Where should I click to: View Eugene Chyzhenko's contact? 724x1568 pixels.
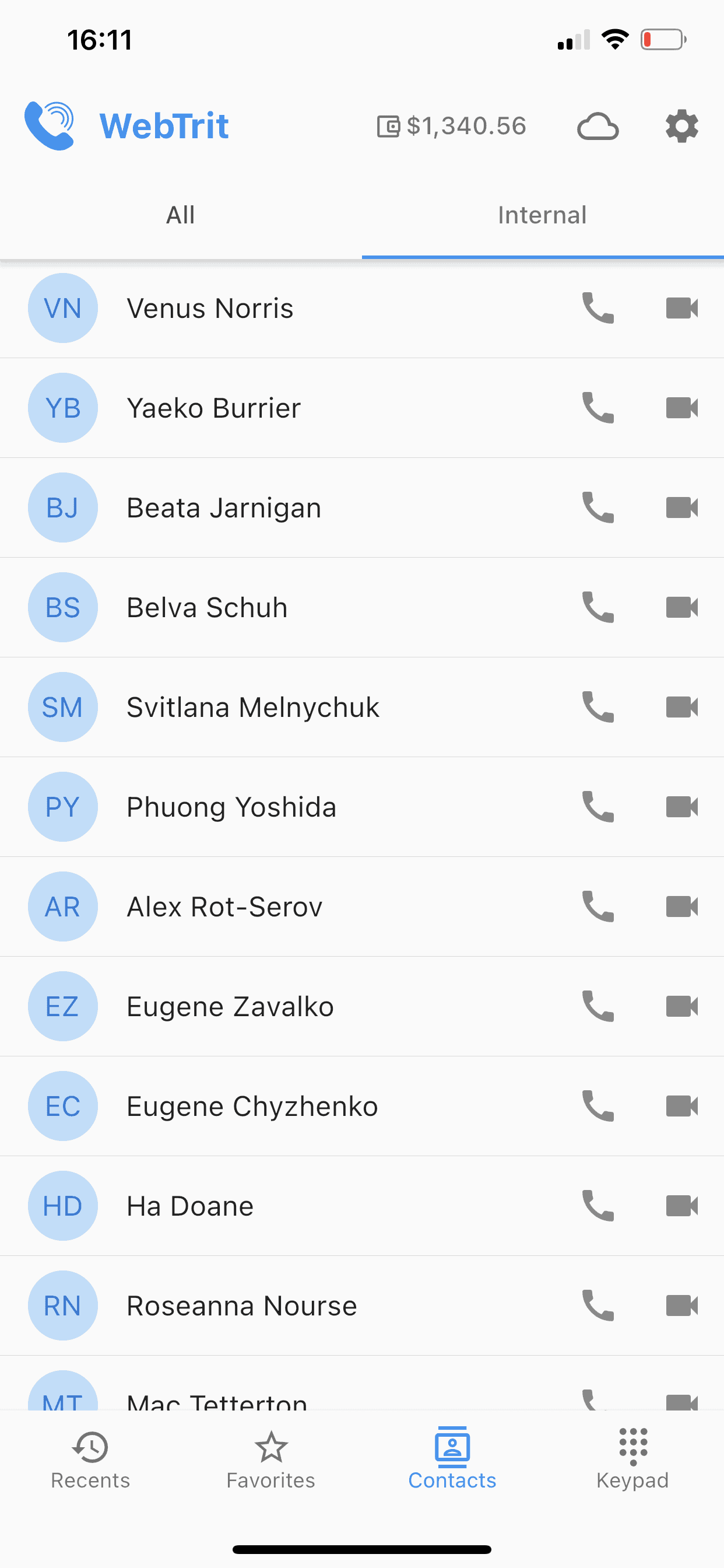362,1107
